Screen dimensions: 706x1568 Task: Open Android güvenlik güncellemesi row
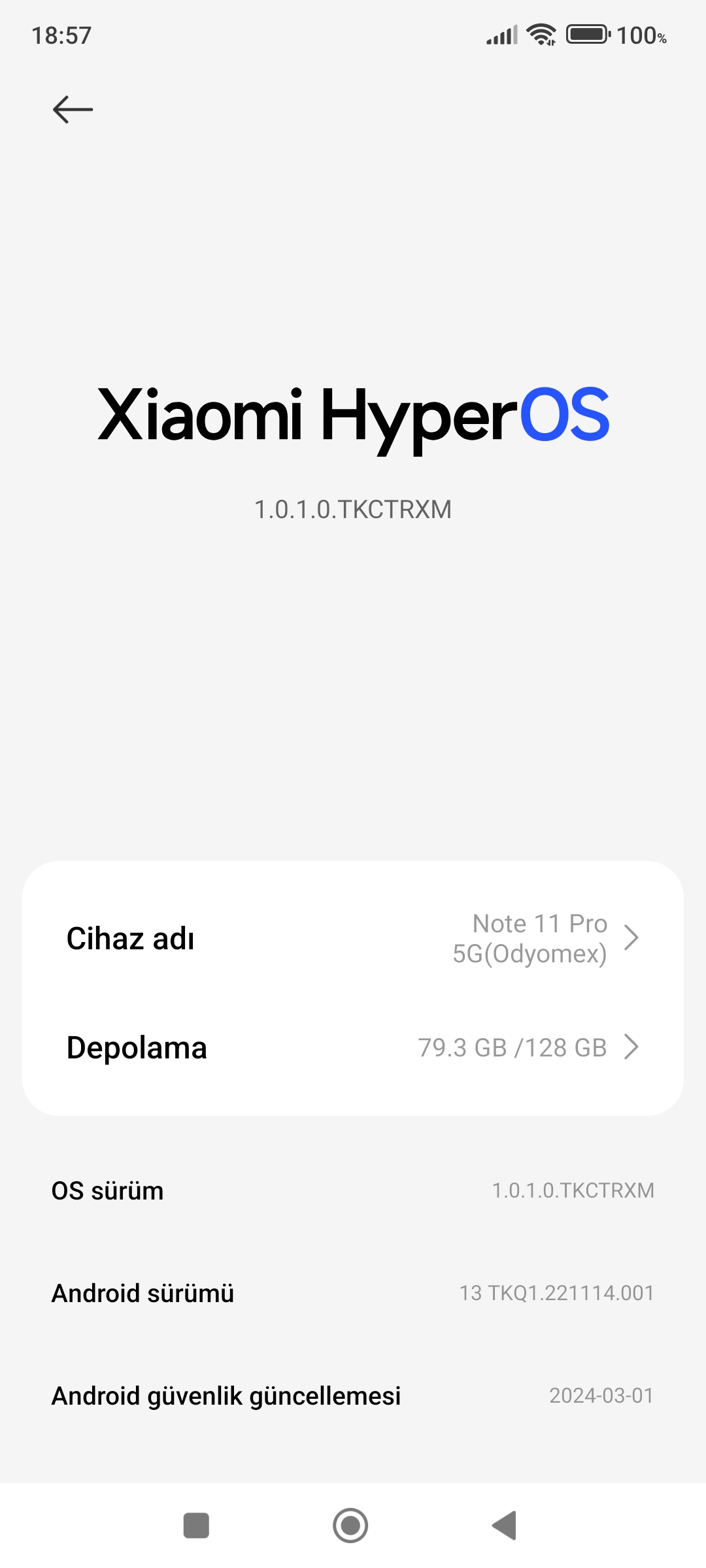[x=353, y=1396]
